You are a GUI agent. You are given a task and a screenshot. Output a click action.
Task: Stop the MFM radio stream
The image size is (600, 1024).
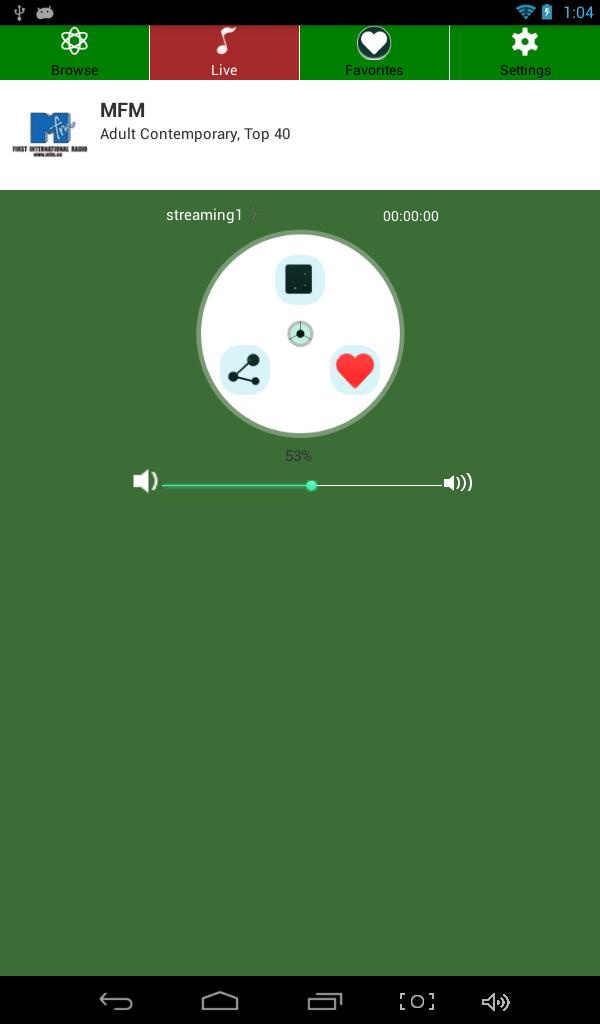[x=300, y=279]
